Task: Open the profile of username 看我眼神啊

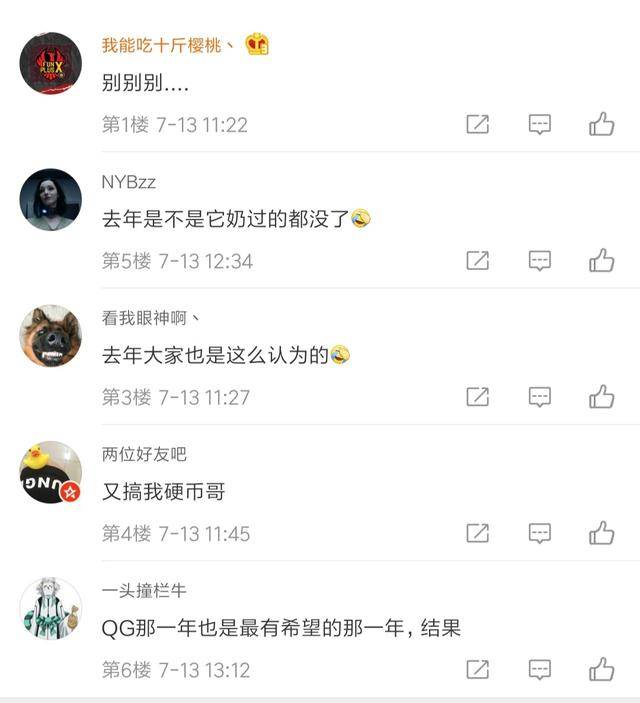Action: pos(150,318)
